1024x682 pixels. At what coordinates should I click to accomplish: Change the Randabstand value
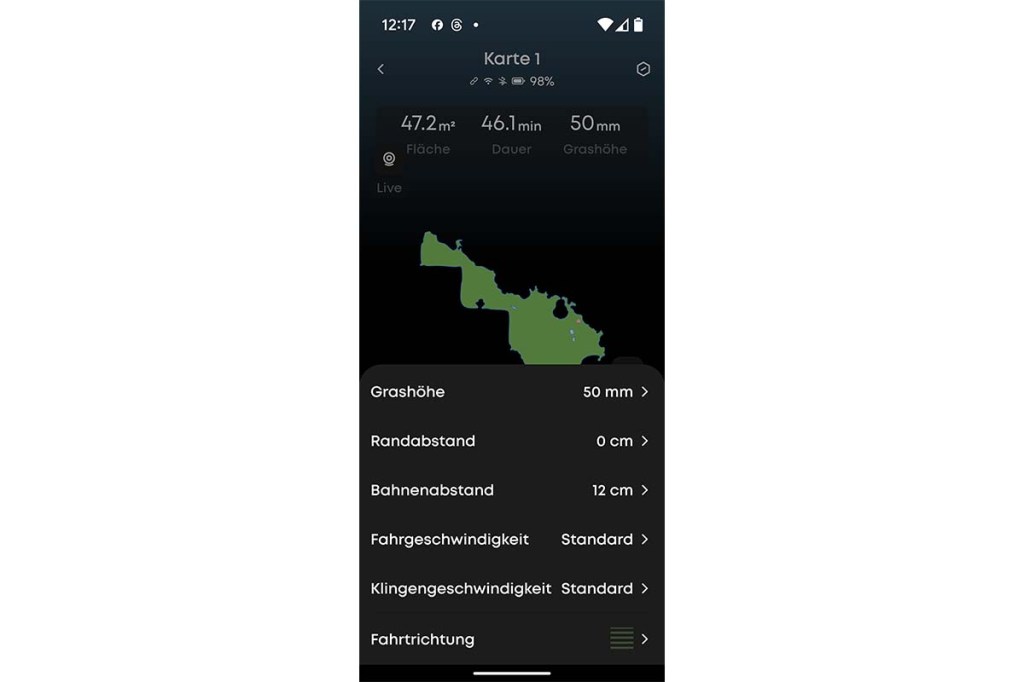point(511,441)
